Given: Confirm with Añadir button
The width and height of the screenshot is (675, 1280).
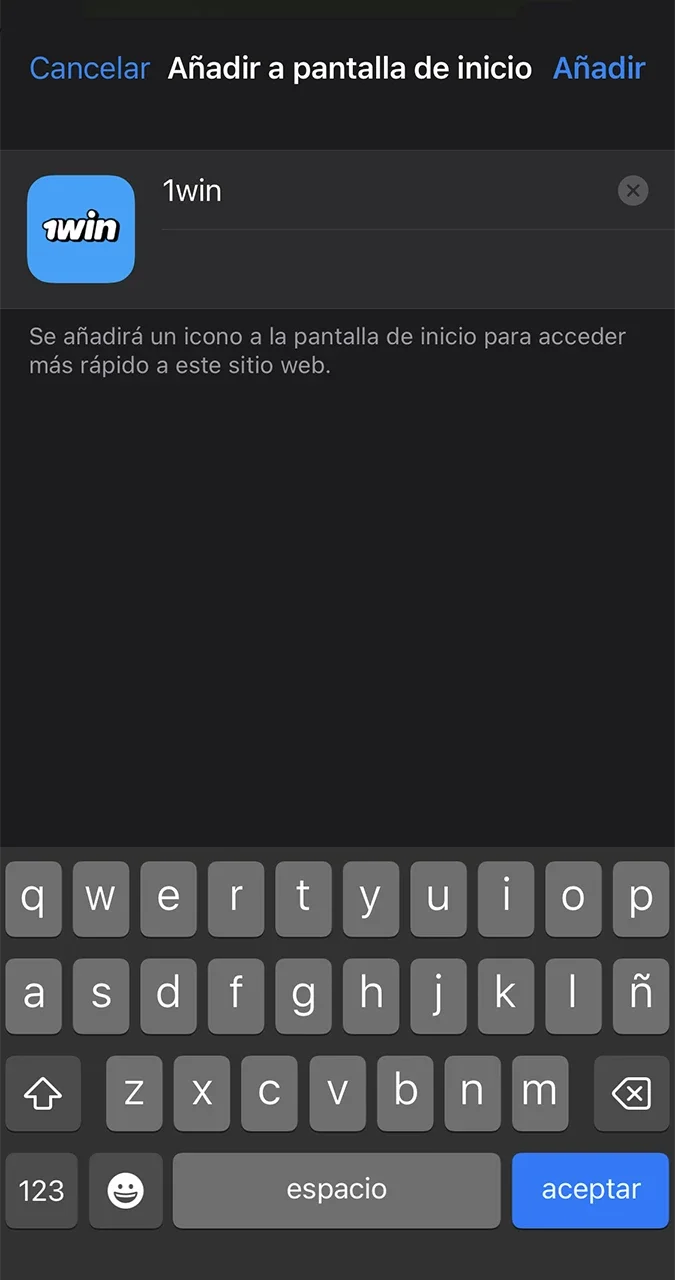Looking at the screenshot, I should pyautogui.click(x=599, y=68).
